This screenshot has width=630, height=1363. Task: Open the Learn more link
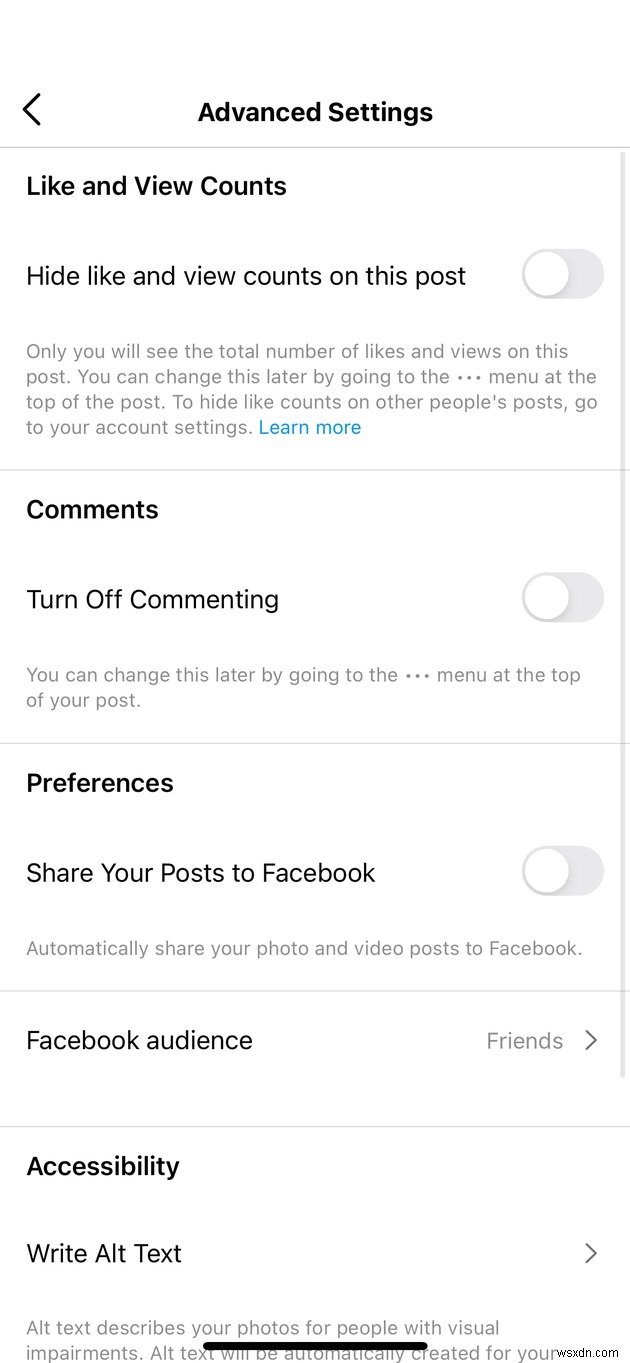[x=310, y=428]
